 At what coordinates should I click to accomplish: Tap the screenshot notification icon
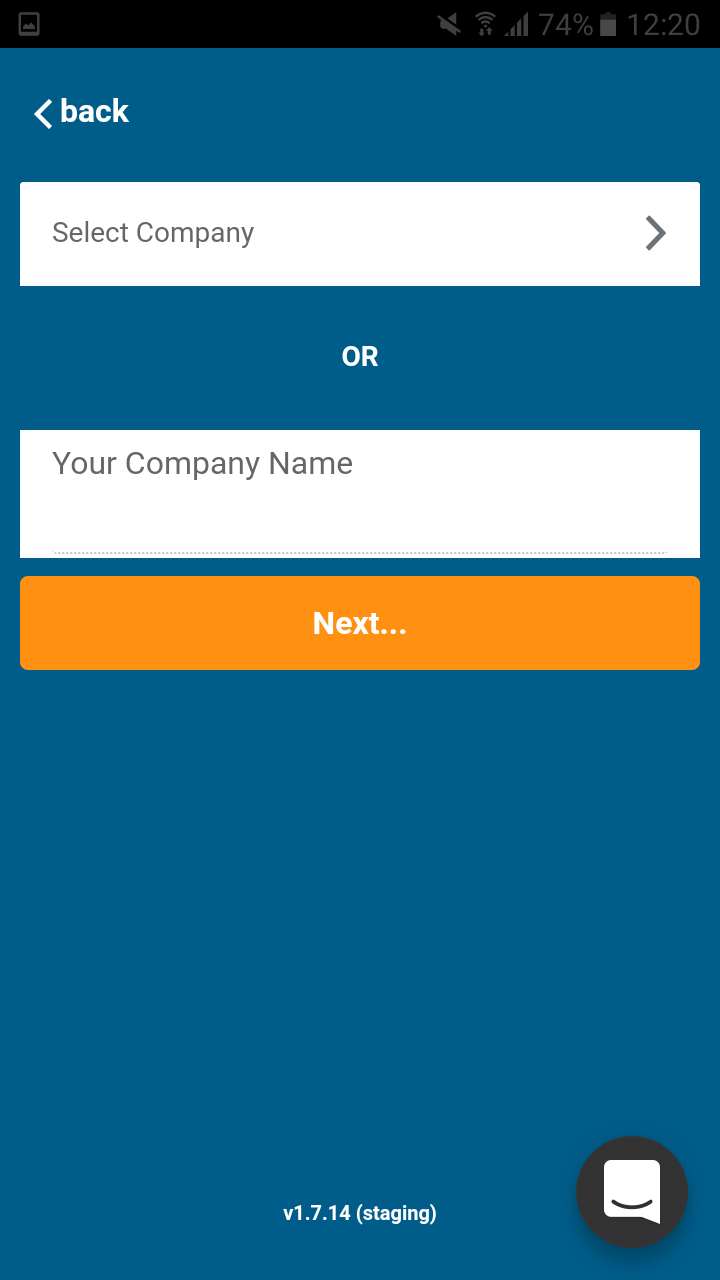[28, 24]
